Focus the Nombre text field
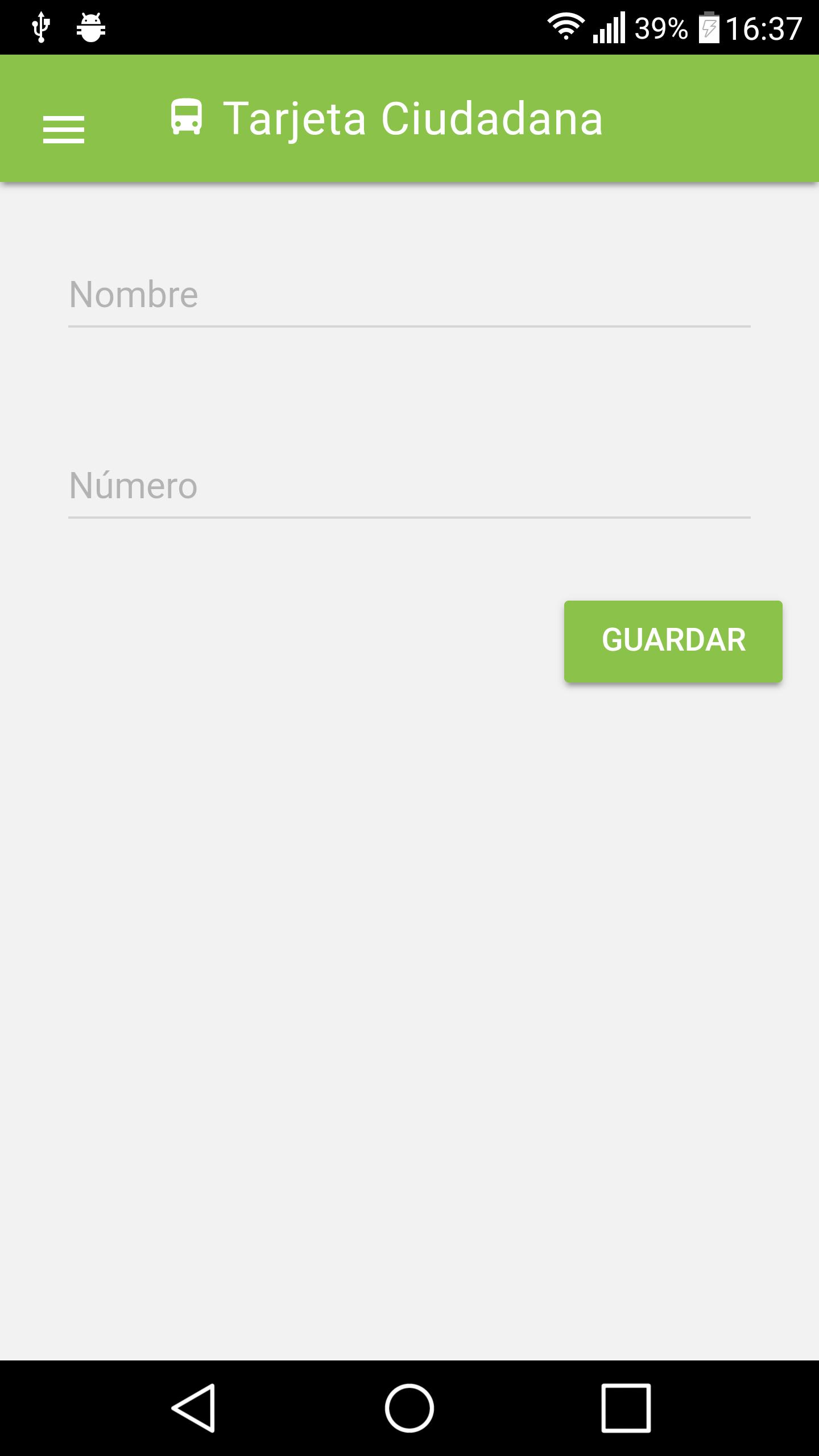This screenshot has width=819, height=1456. coord(409,296)
